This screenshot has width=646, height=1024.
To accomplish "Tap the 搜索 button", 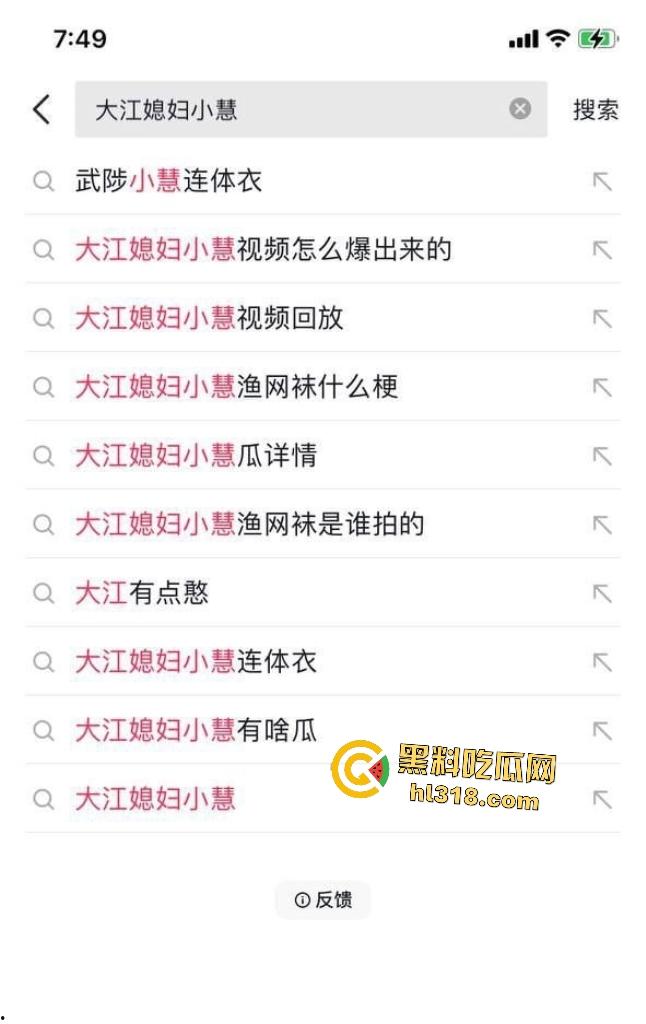I will click(595, 110).
